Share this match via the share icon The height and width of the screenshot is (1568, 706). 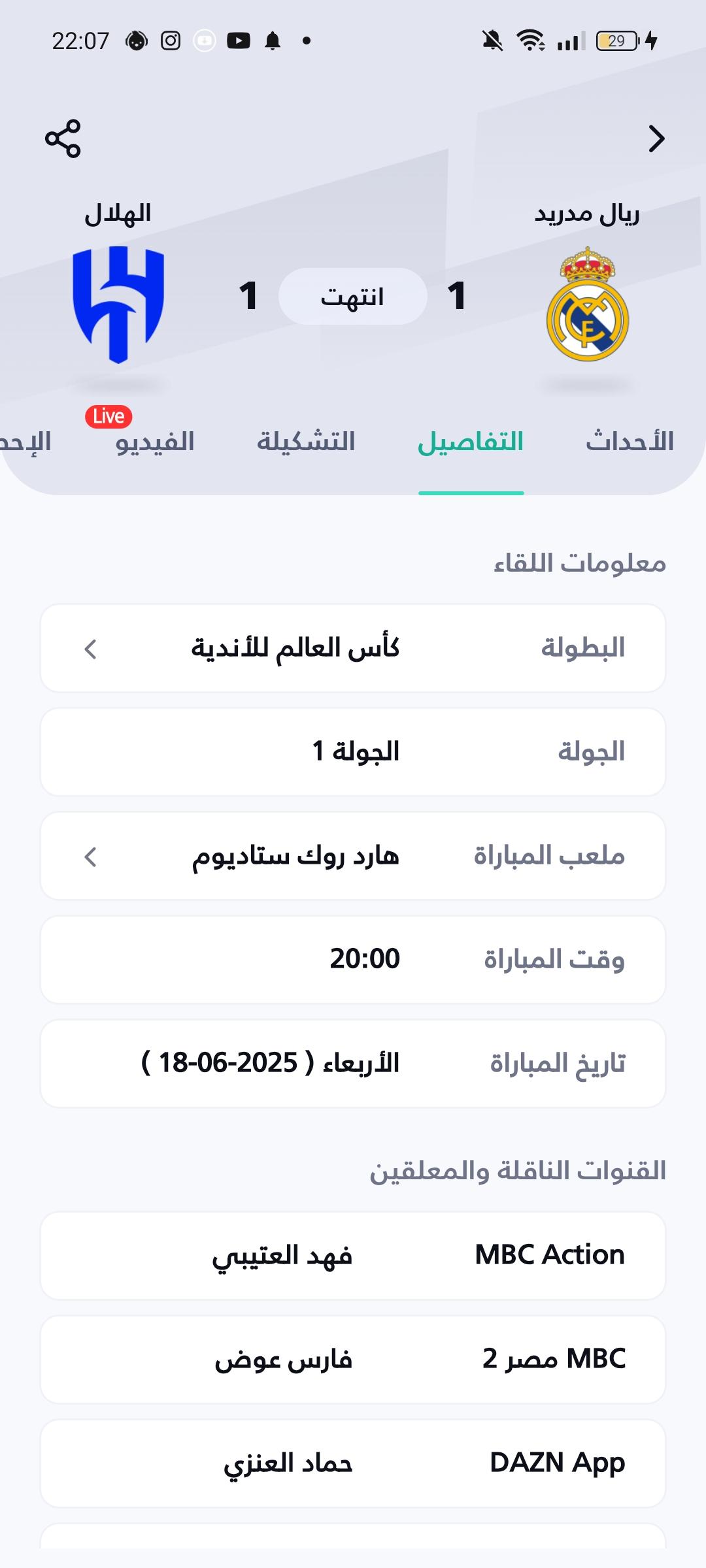tap(63, 139)
